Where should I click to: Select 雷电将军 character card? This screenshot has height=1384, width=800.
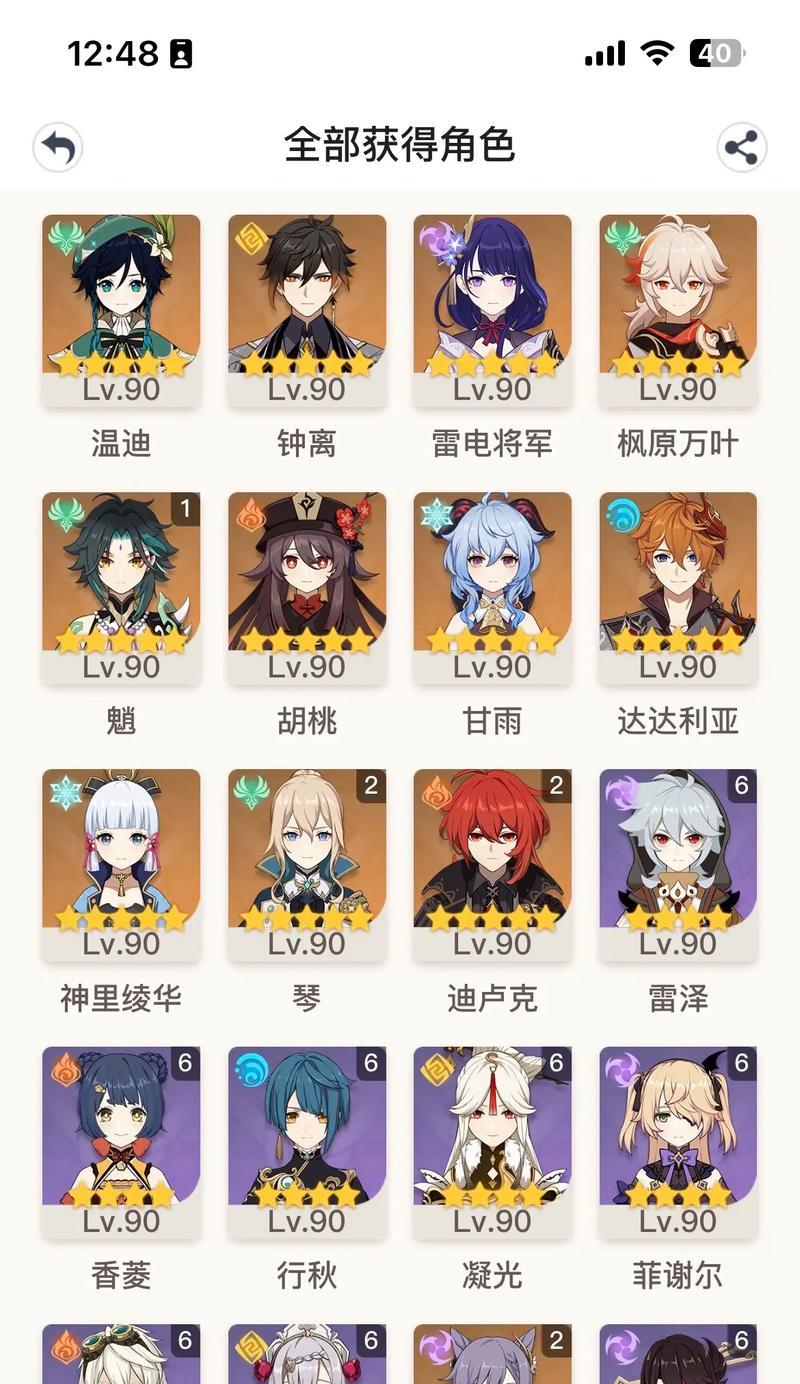493,310
